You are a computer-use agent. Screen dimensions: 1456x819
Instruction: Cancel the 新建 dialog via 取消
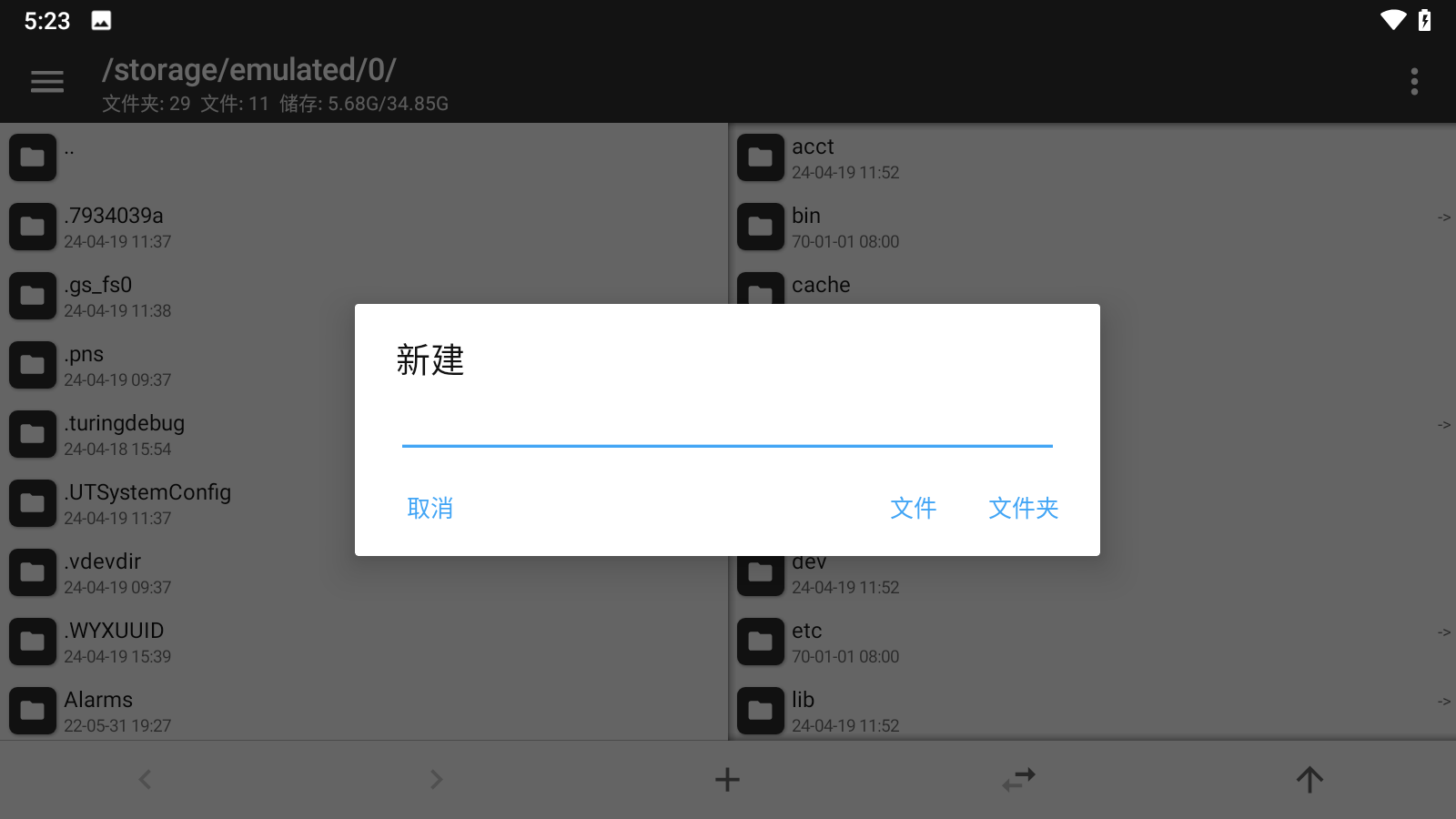(x=430, y=508)
